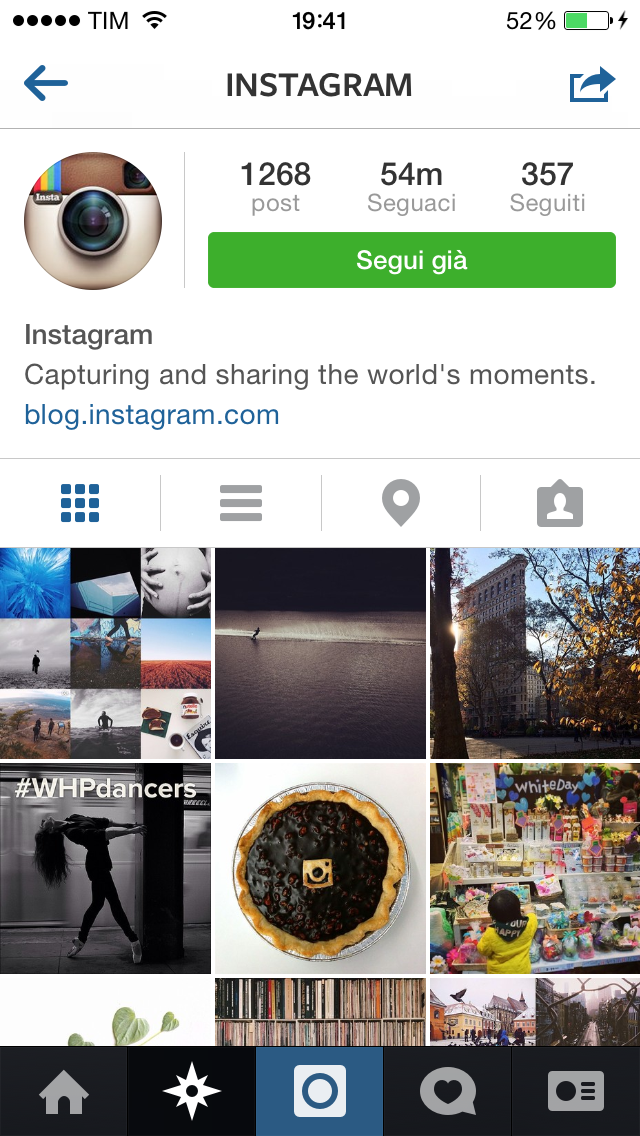Open the photo map tab
The width and height of the screenshot is (640, 1136).
coord(401,503)
